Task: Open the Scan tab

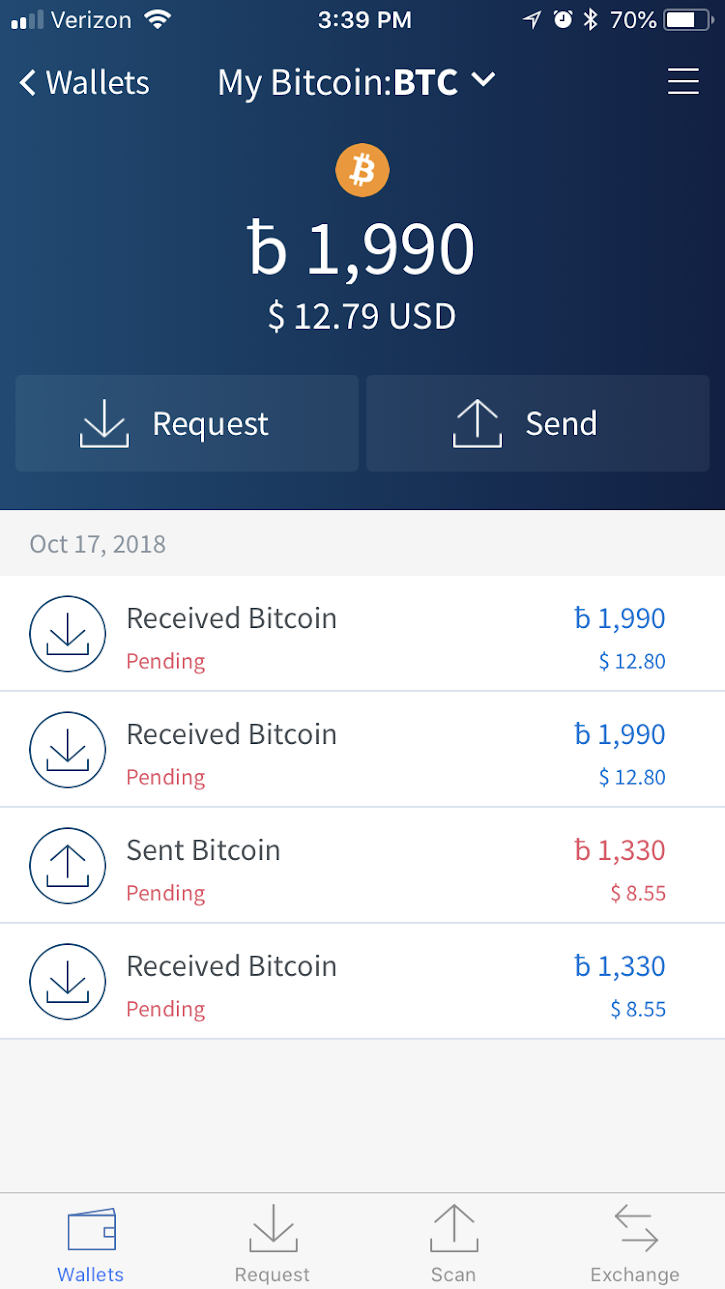Action: (x=453, y=1243)
